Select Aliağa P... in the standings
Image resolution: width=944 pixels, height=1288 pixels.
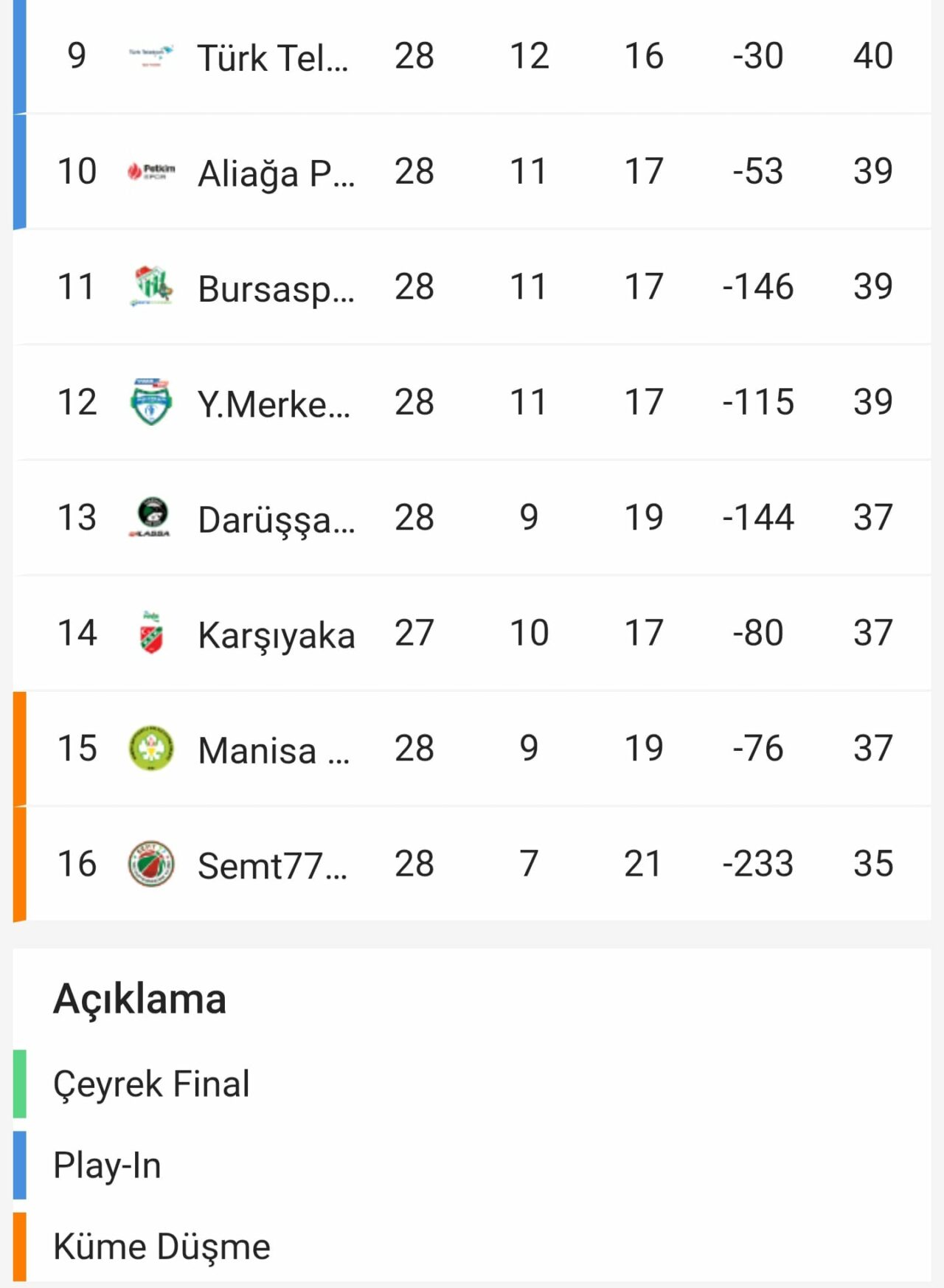pos(276,173)
